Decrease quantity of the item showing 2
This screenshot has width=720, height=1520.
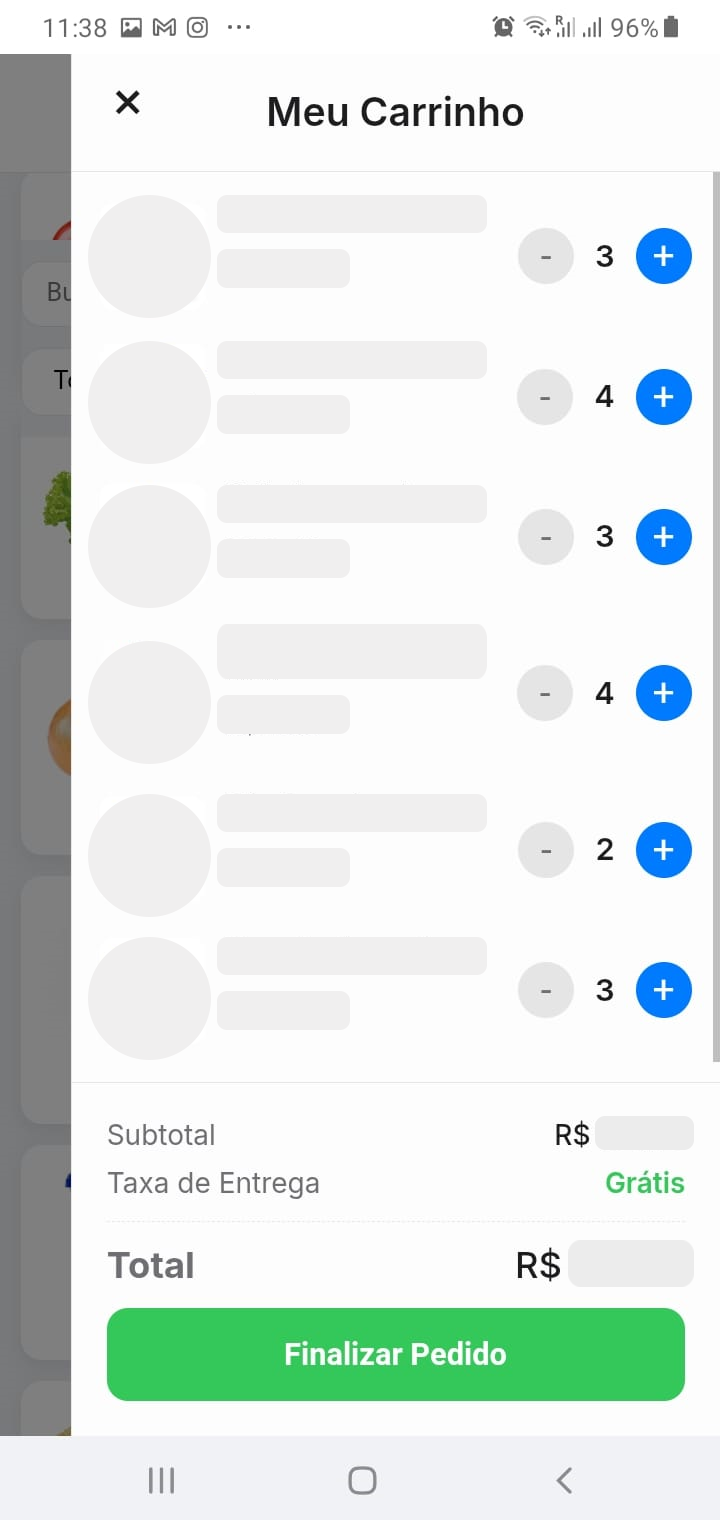(545, 850)
